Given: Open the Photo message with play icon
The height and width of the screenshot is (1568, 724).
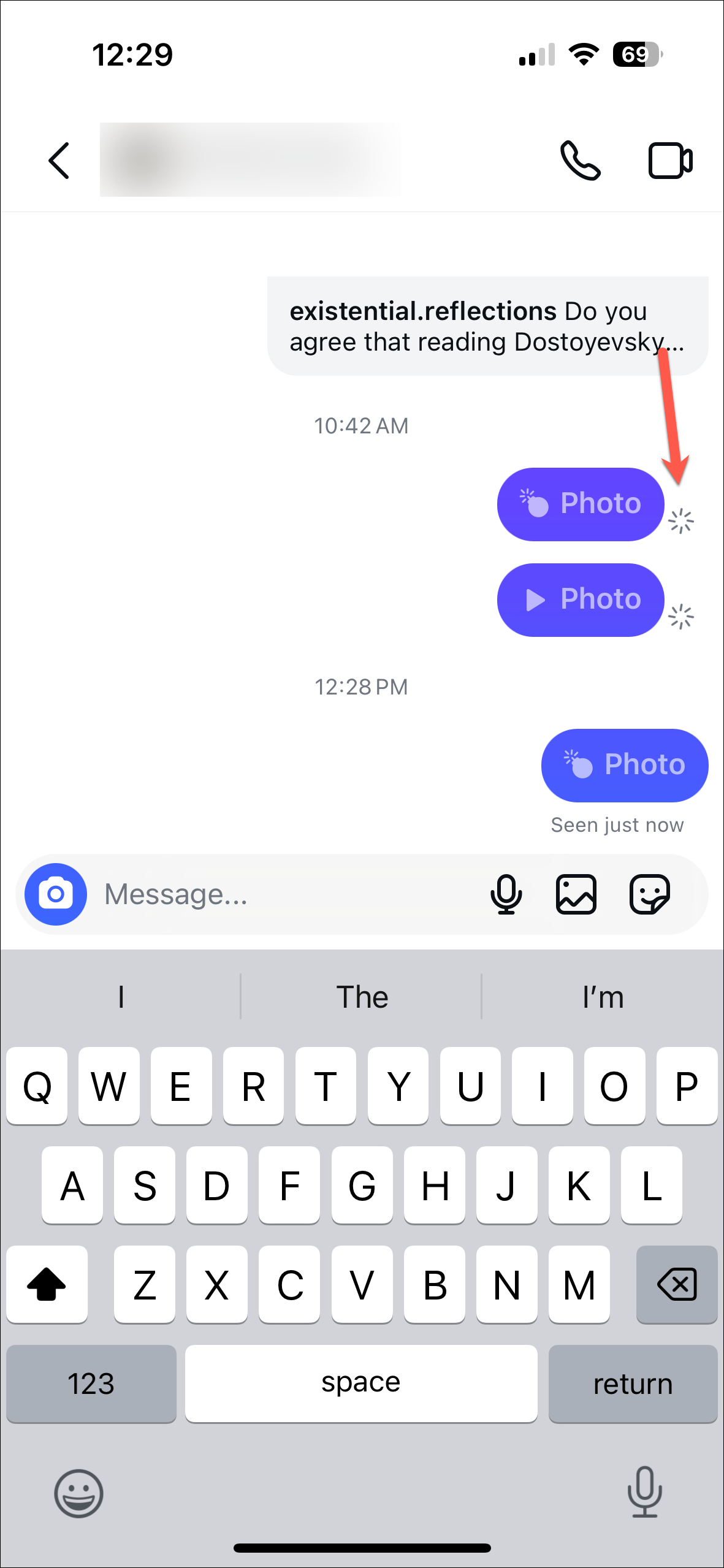Looking at the screenshot, I should [x=580, y=599].
